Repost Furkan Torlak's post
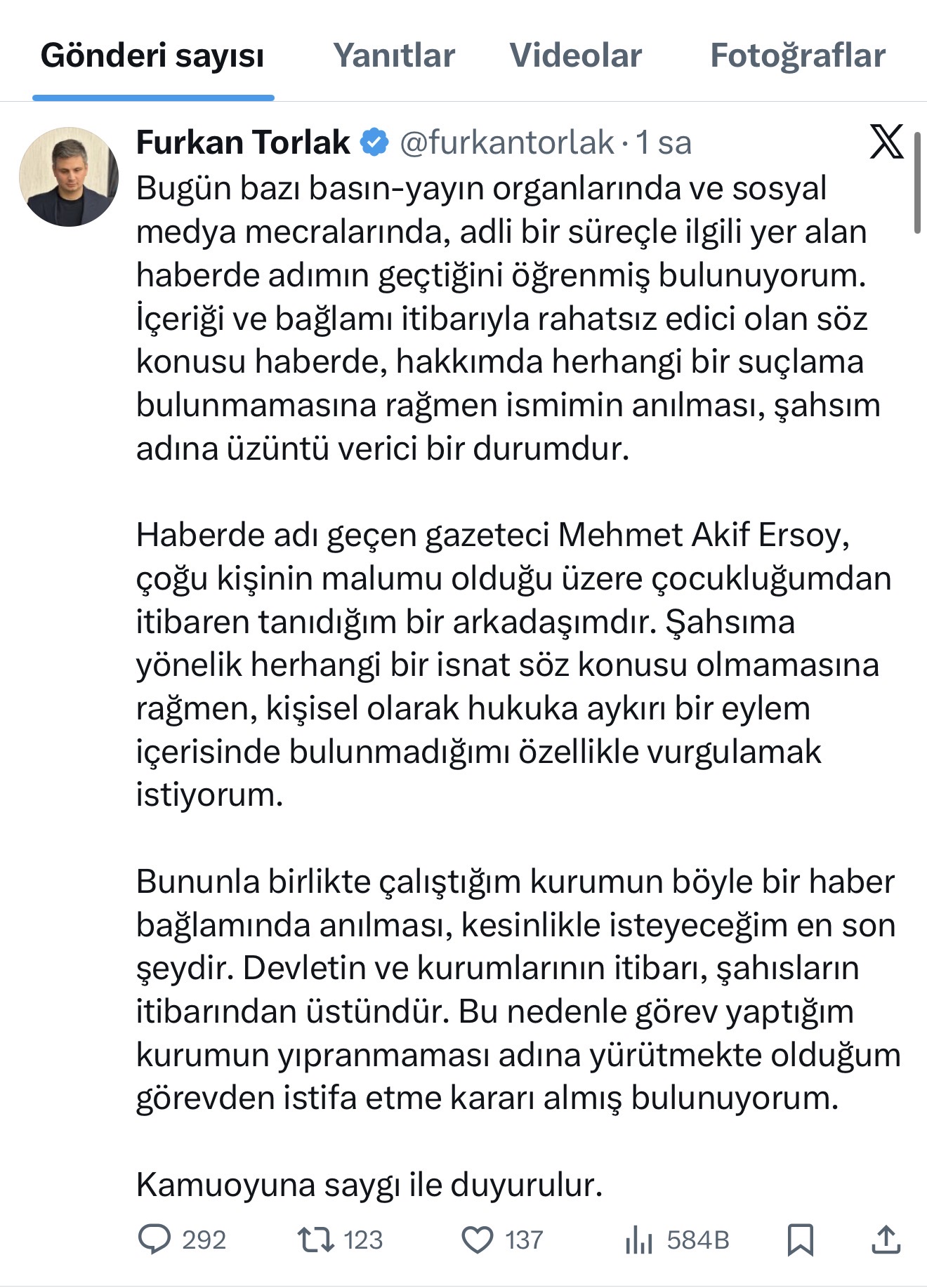927x1288 pixels. click(315, 1240)
